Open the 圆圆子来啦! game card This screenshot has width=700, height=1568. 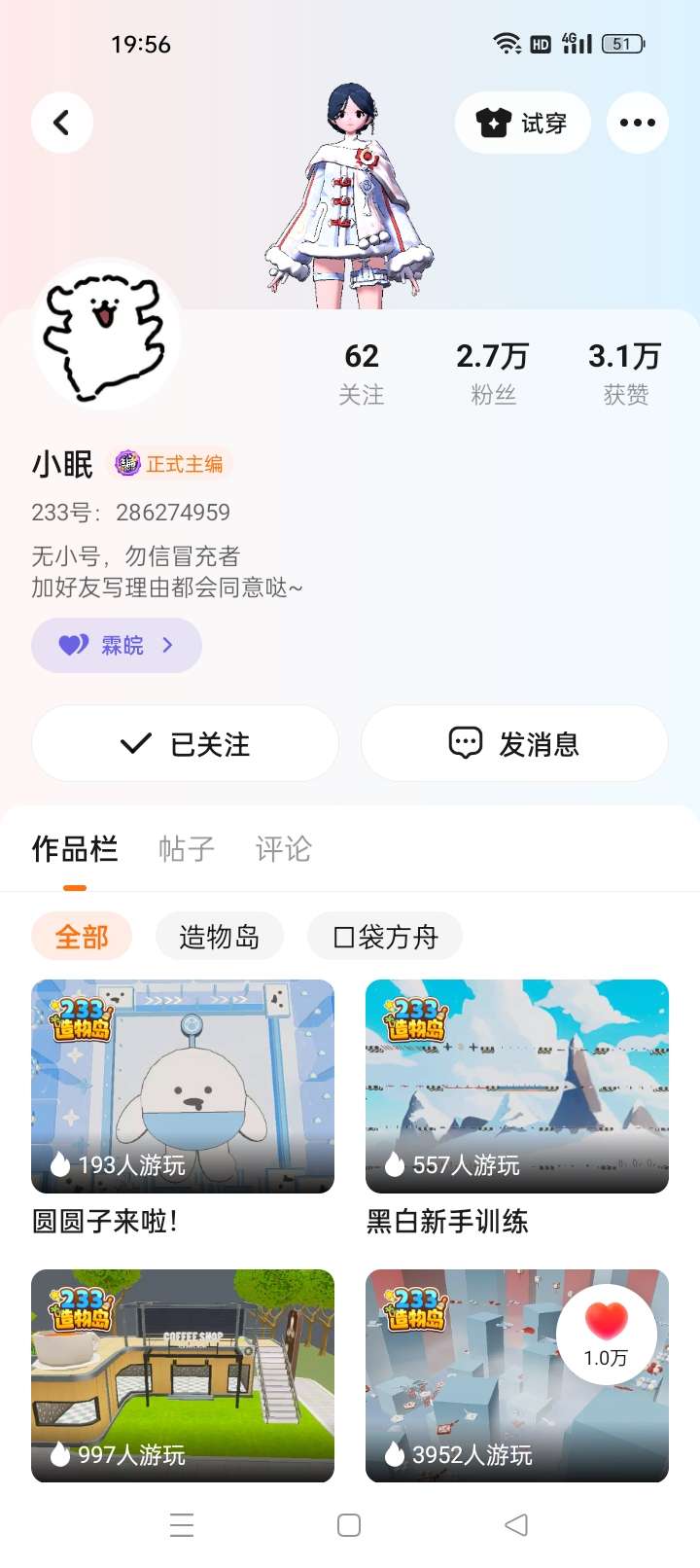[x=183, y=1087]
